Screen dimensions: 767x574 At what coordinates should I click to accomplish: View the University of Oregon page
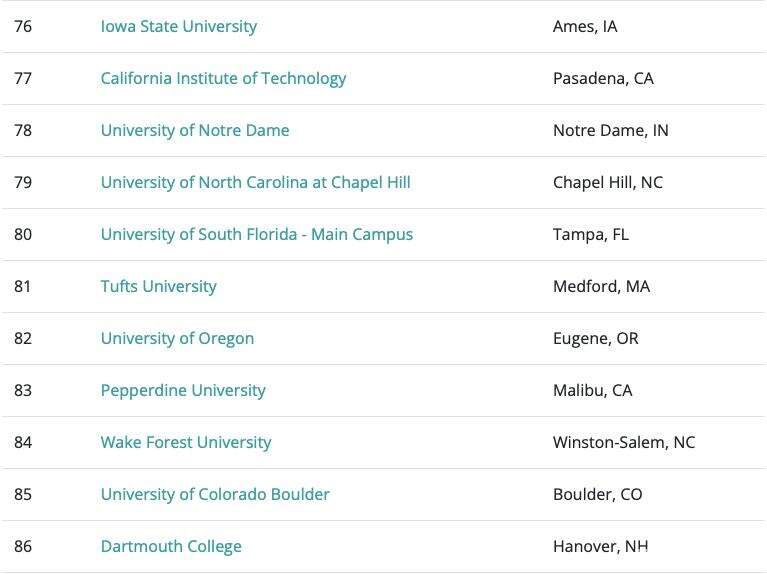[x=177, y=339]
